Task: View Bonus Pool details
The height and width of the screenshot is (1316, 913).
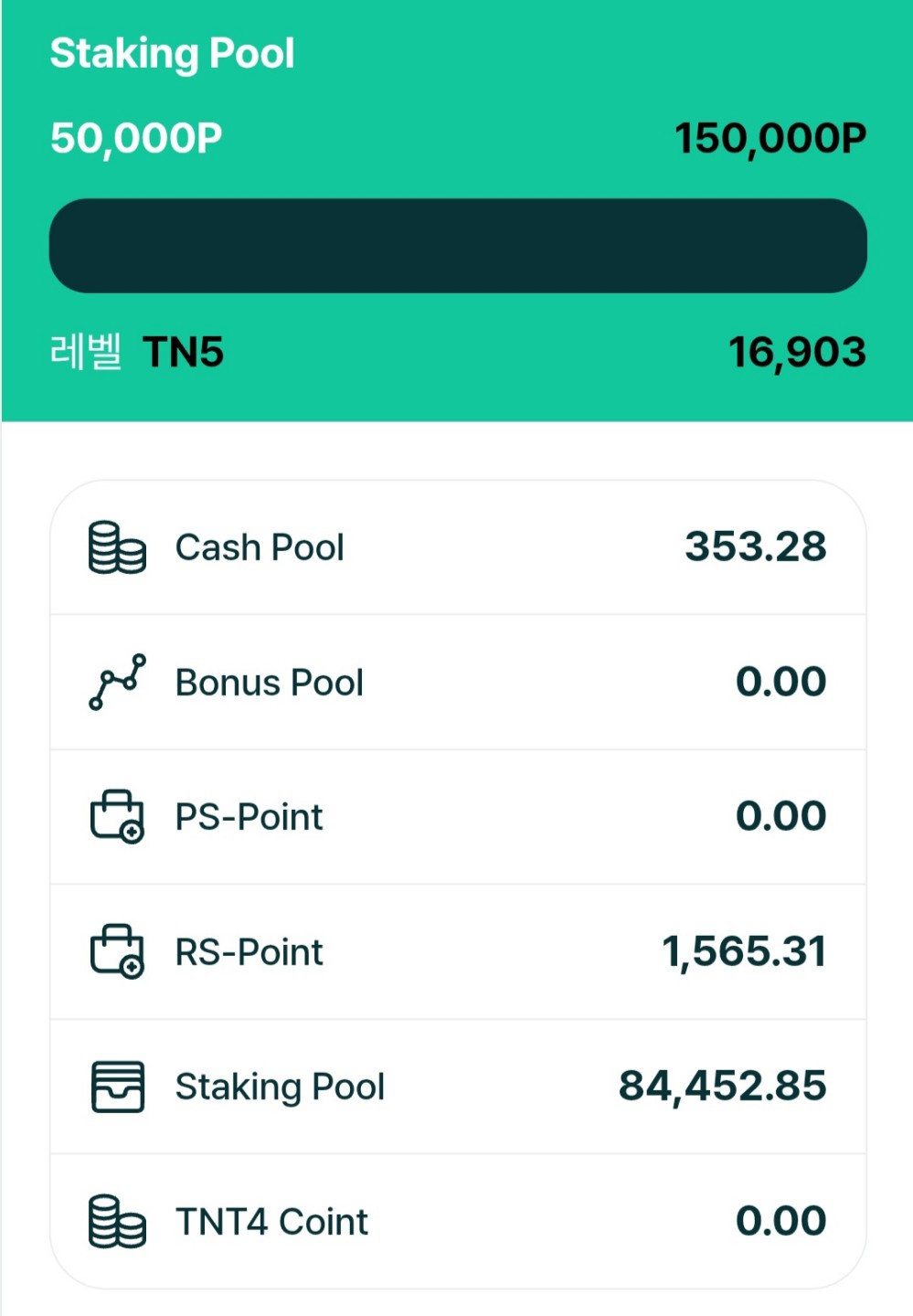Action: 457,682
